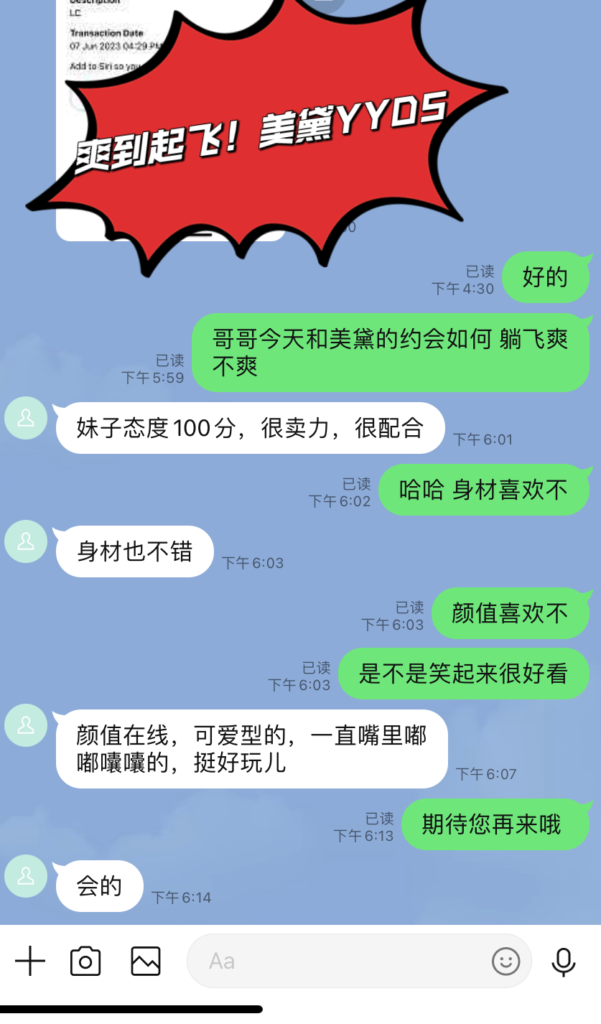Tap the sender avatar beside 会的
The height and width of the screenshot is (1024, 601).
pyautogui.click(x=26, y=878)
